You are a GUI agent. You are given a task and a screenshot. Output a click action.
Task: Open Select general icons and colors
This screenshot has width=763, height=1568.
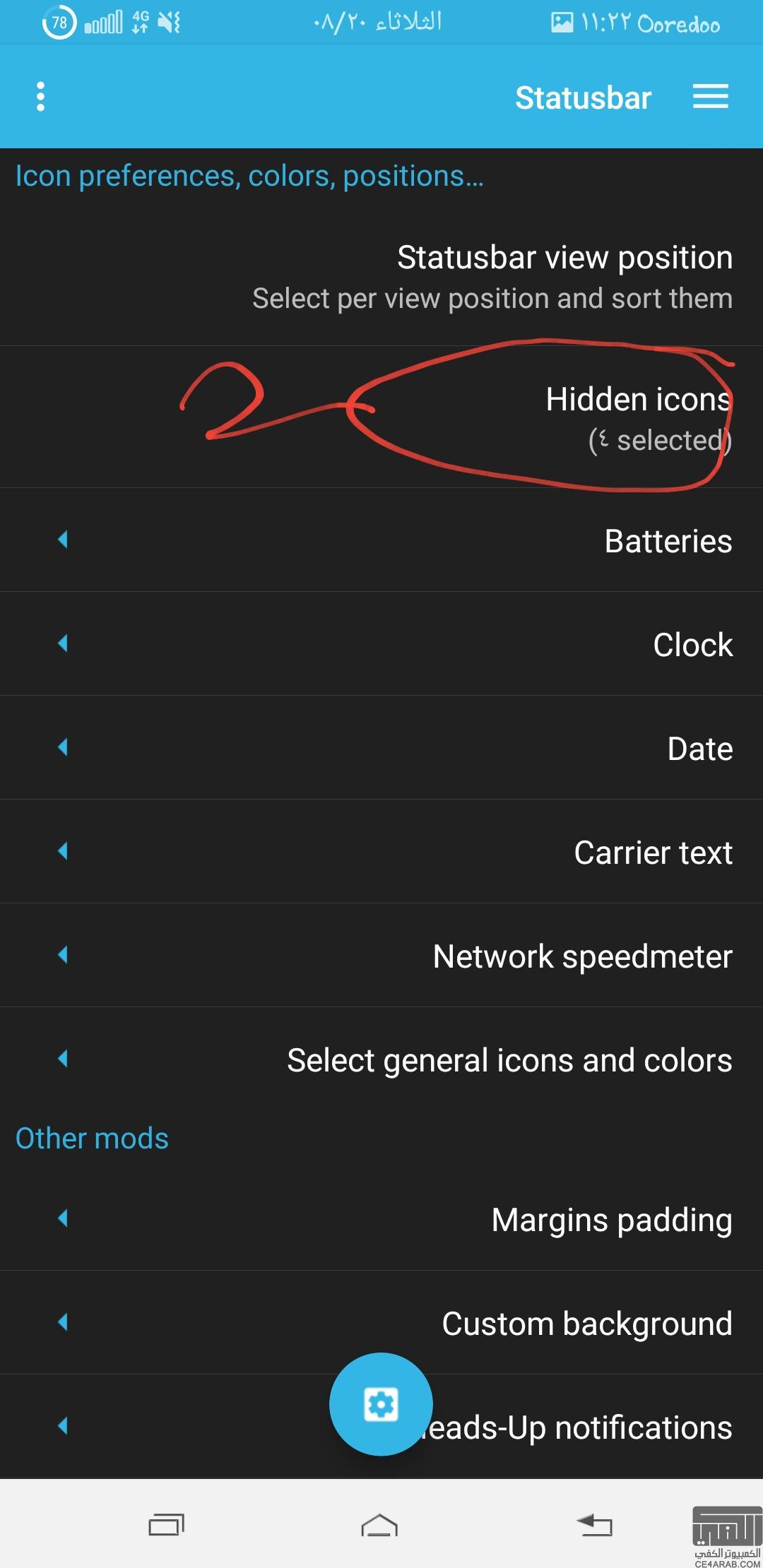click(x=381, y=1059)
